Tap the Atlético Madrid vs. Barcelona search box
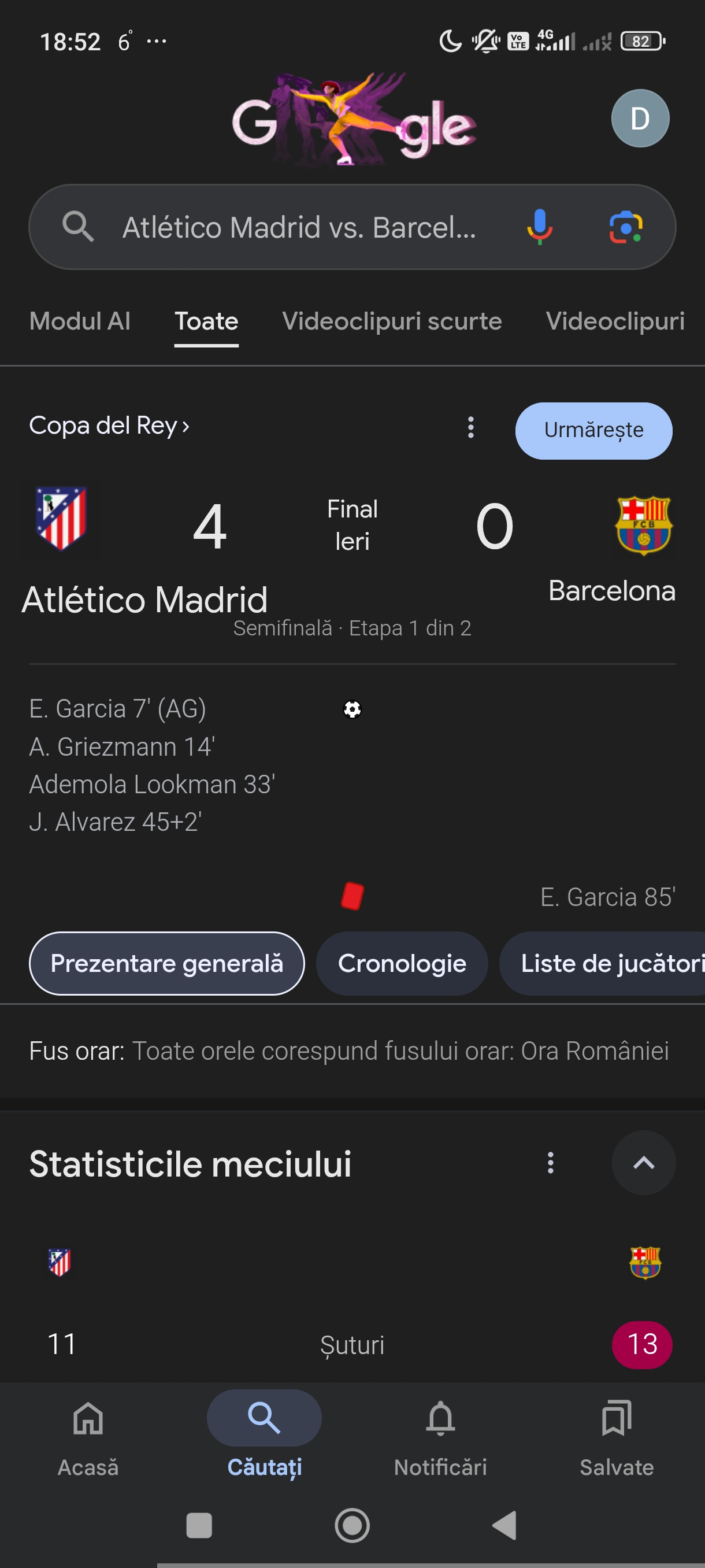Image resolution: width=705 pixels, height=1568 pixels. pos(298,227)
